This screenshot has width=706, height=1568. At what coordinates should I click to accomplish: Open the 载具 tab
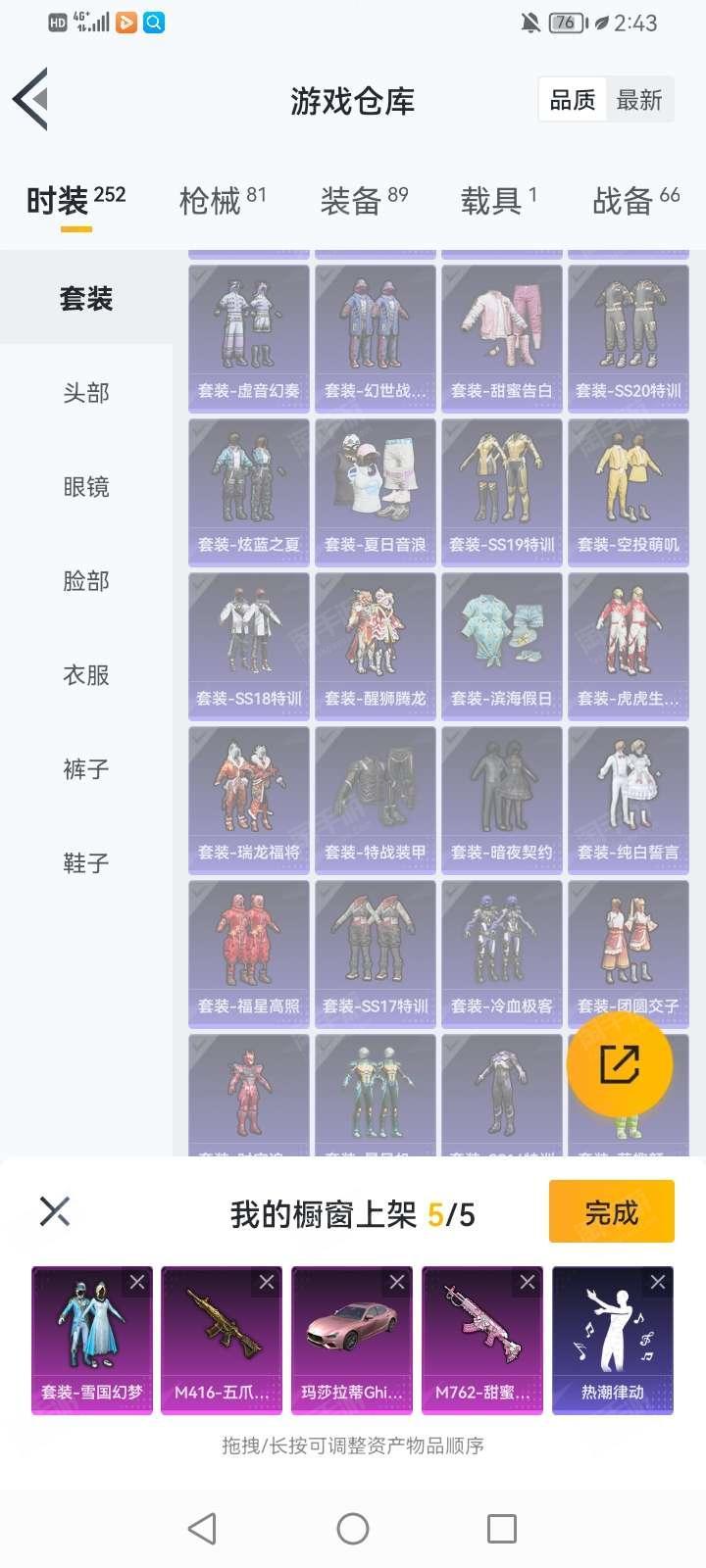pyautogui.click(x=498, y=200)
